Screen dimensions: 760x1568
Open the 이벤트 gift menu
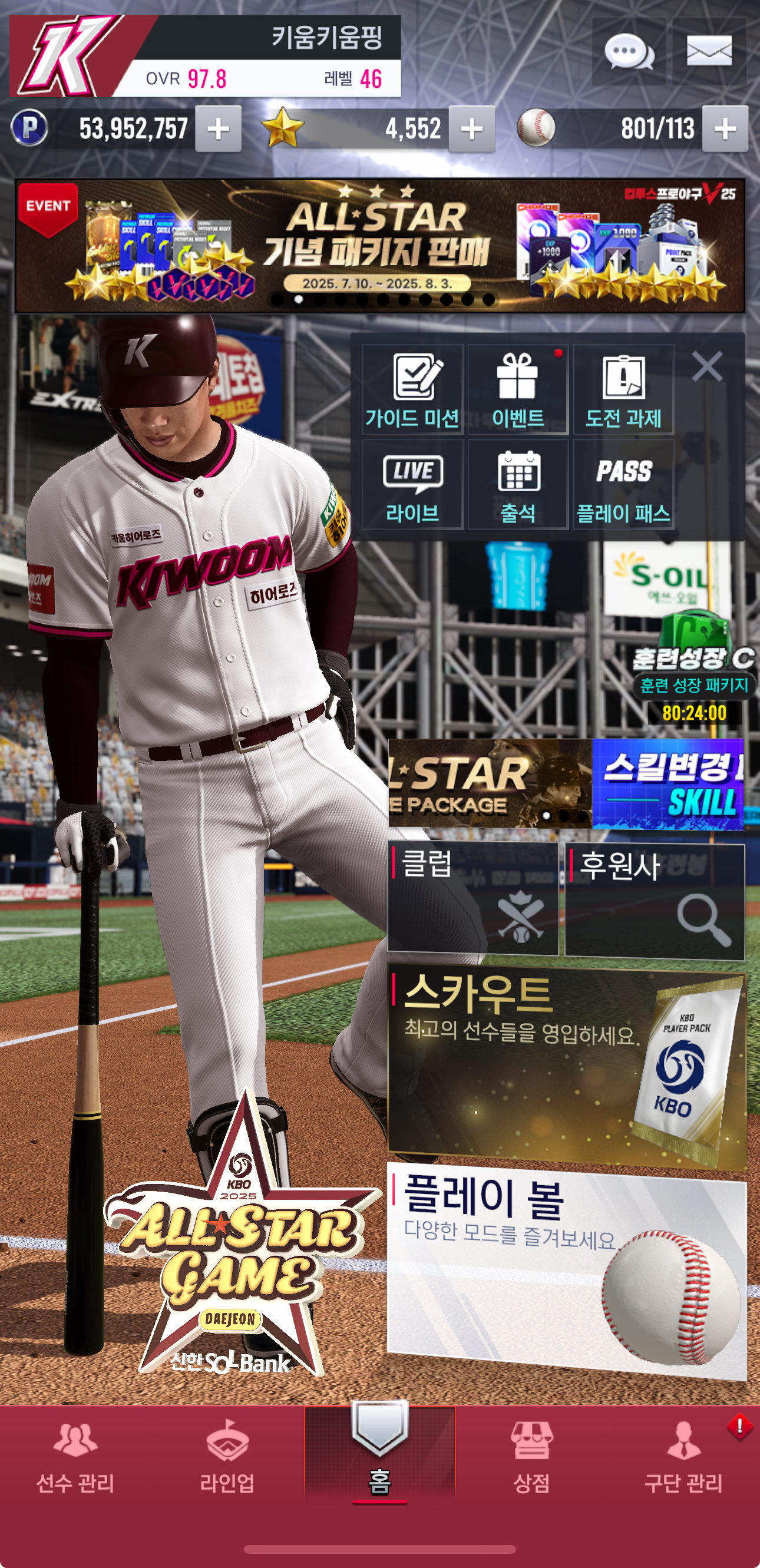[x=518, y=389]
